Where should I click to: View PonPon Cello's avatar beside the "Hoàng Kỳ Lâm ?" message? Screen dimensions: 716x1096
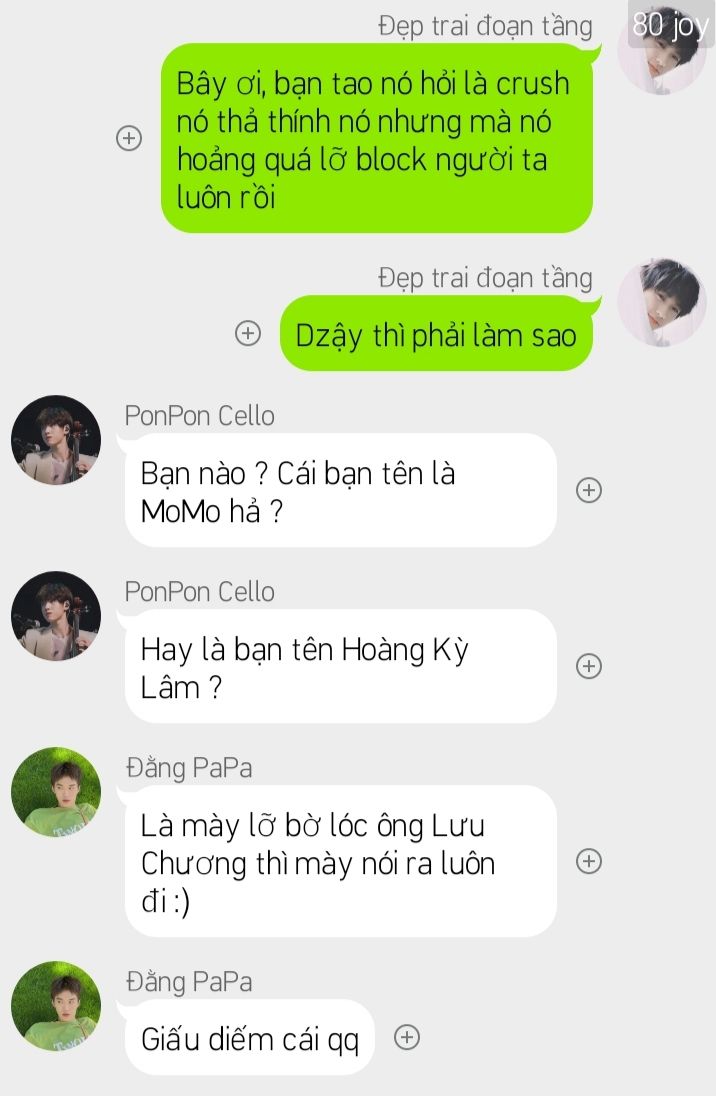pyautogui.click(x=56, y=616)
